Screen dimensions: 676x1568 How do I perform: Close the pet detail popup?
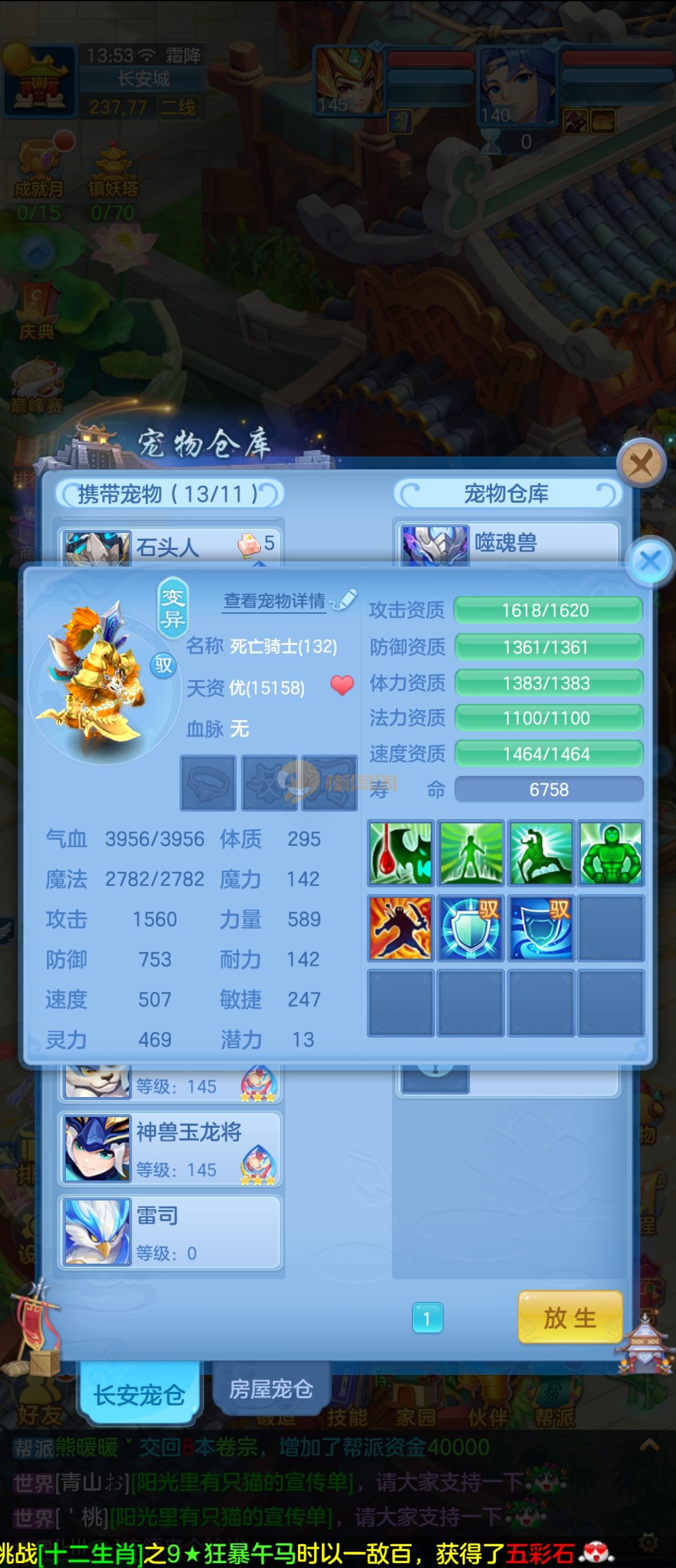[650, 560]
